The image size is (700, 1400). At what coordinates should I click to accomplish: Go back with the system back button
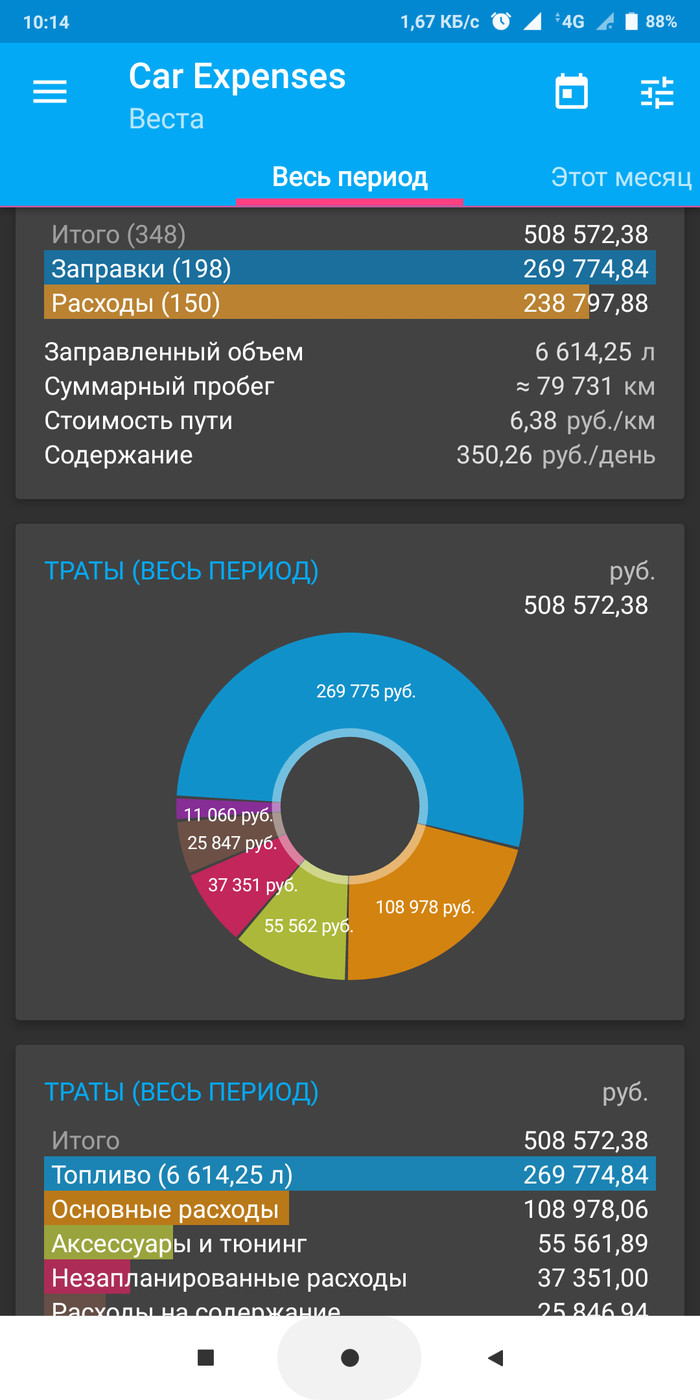494,1357
